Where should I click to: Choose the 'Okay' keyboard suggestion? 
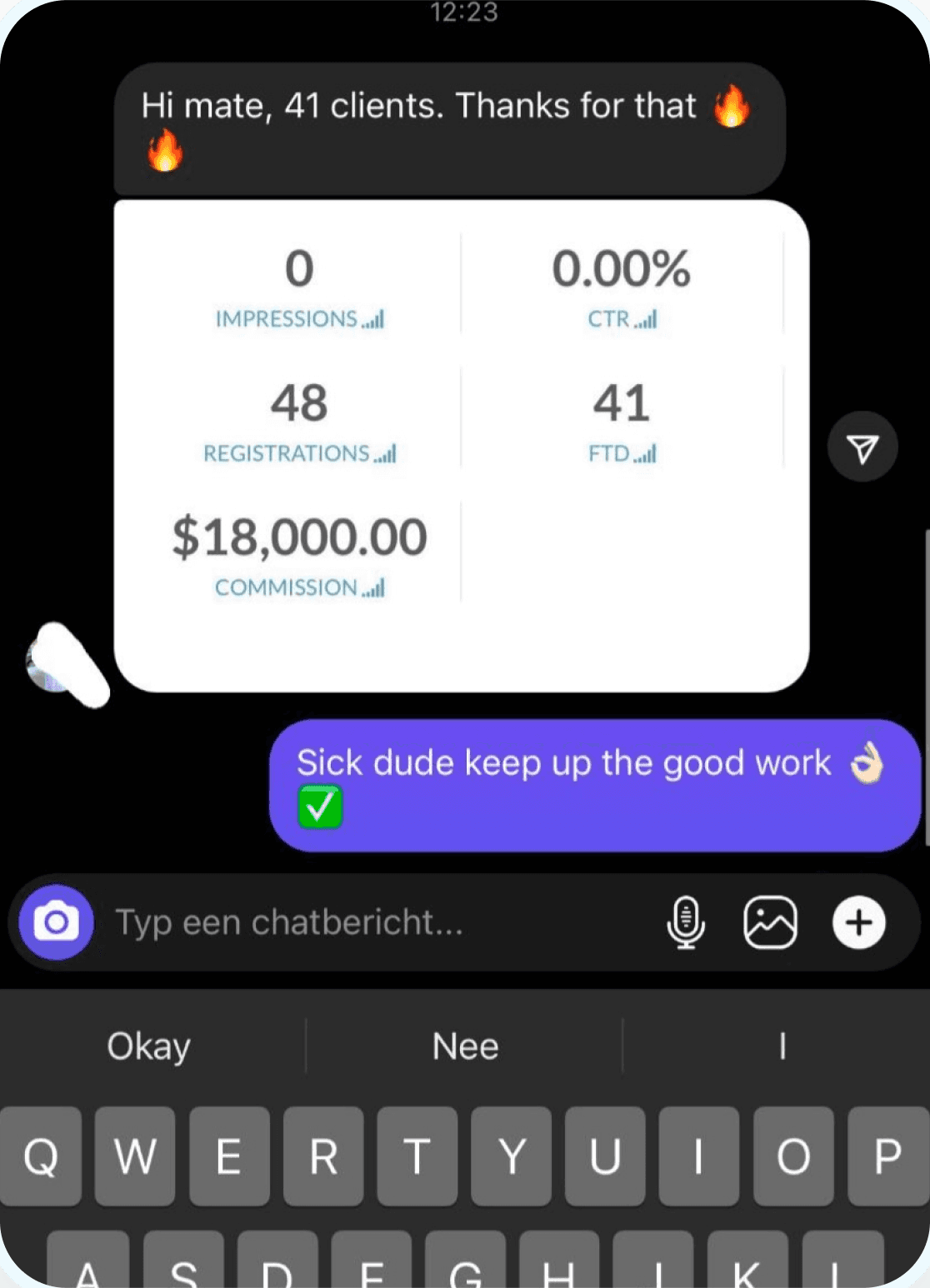tap(149, 1046)
